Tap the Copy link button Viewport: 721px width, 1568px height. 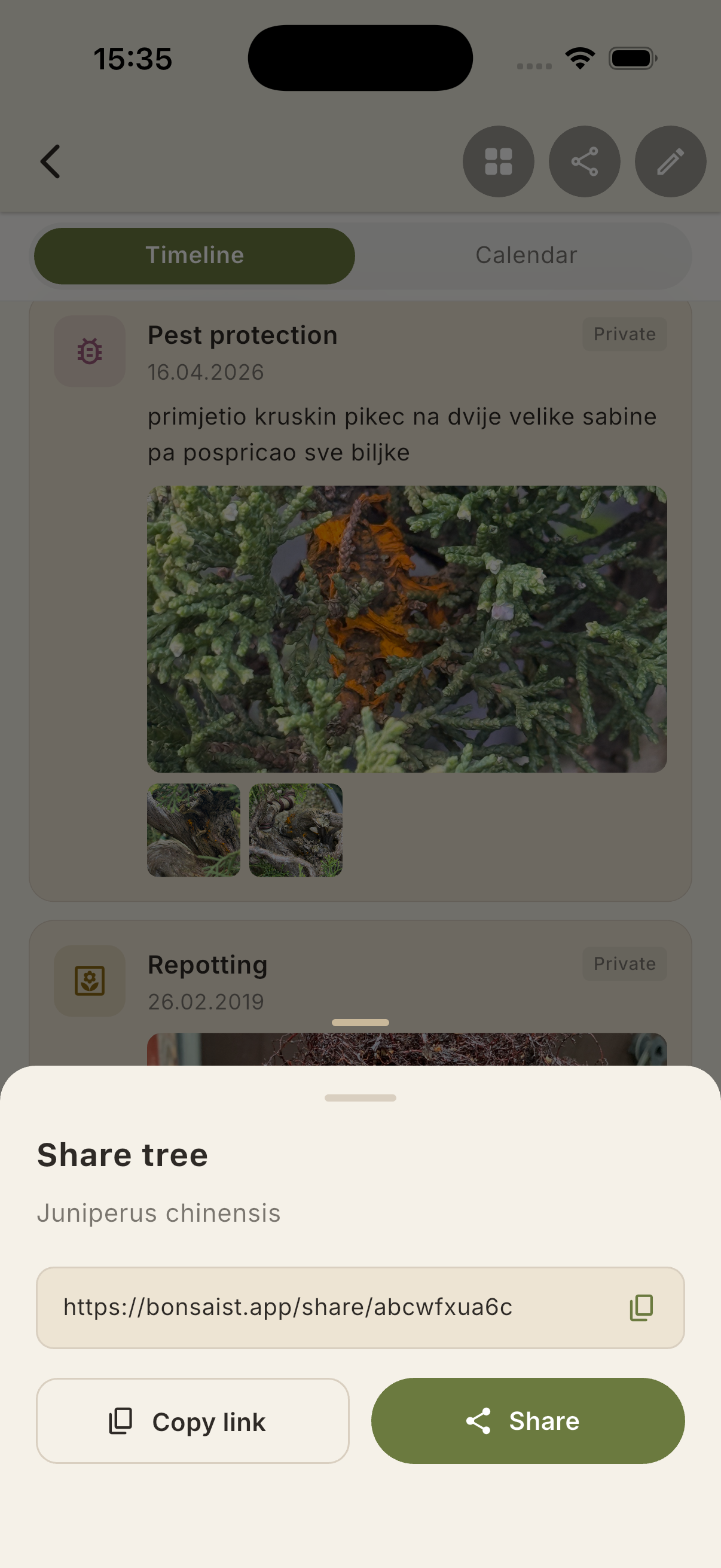click(193, 1421)
